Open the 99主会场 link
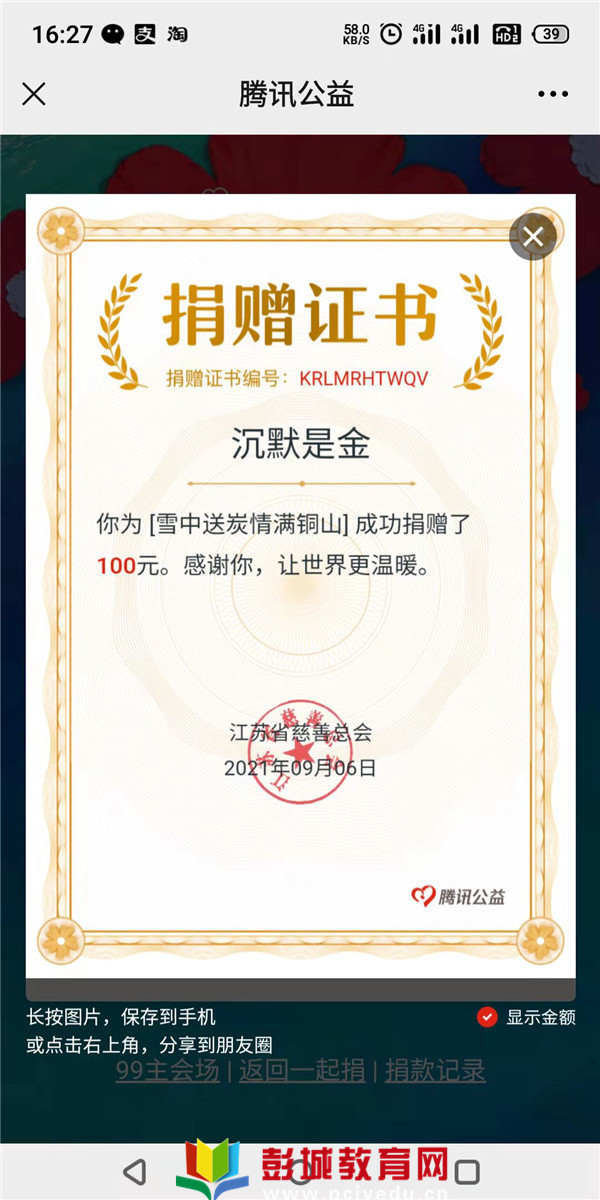 [x=167, y=1070]
